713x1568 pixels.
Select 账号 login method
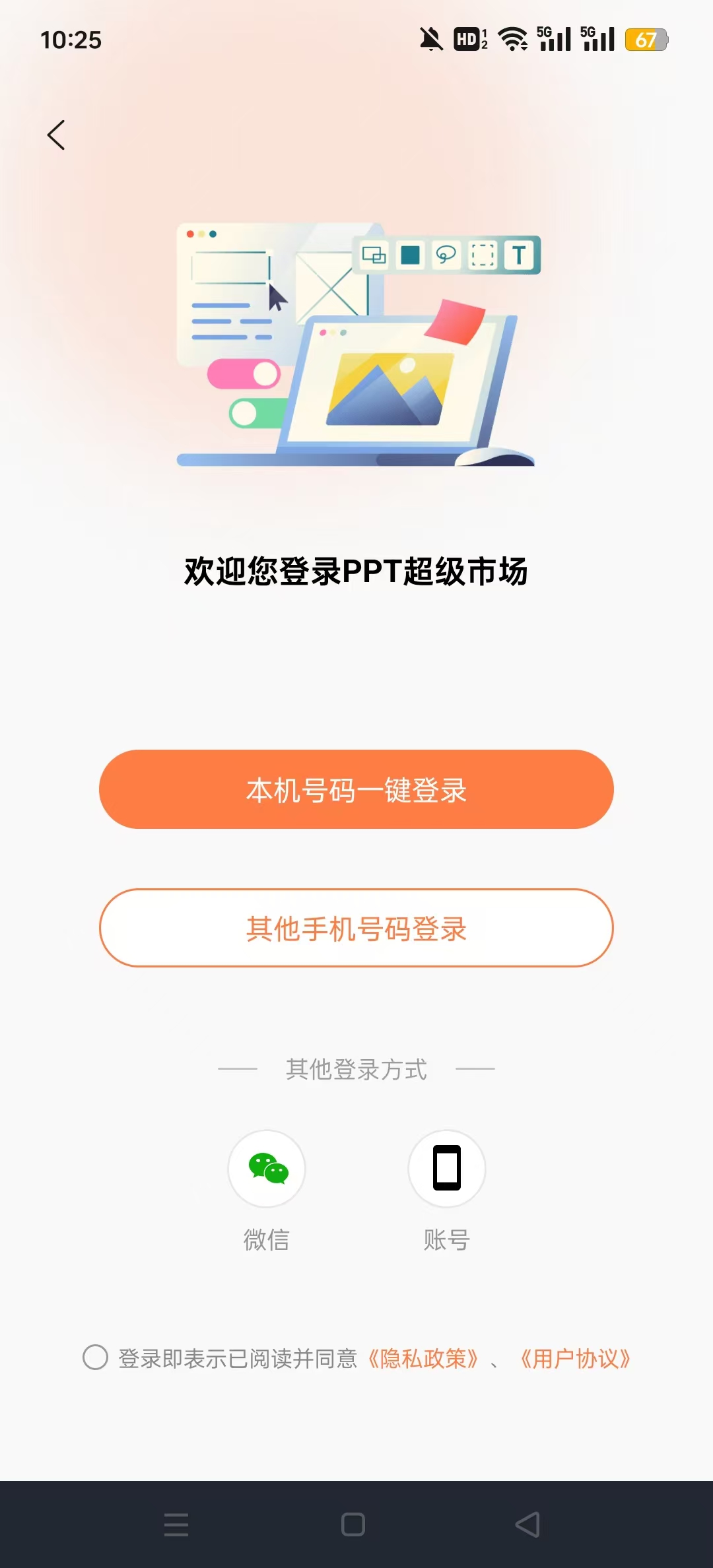tap(447, 1169)
